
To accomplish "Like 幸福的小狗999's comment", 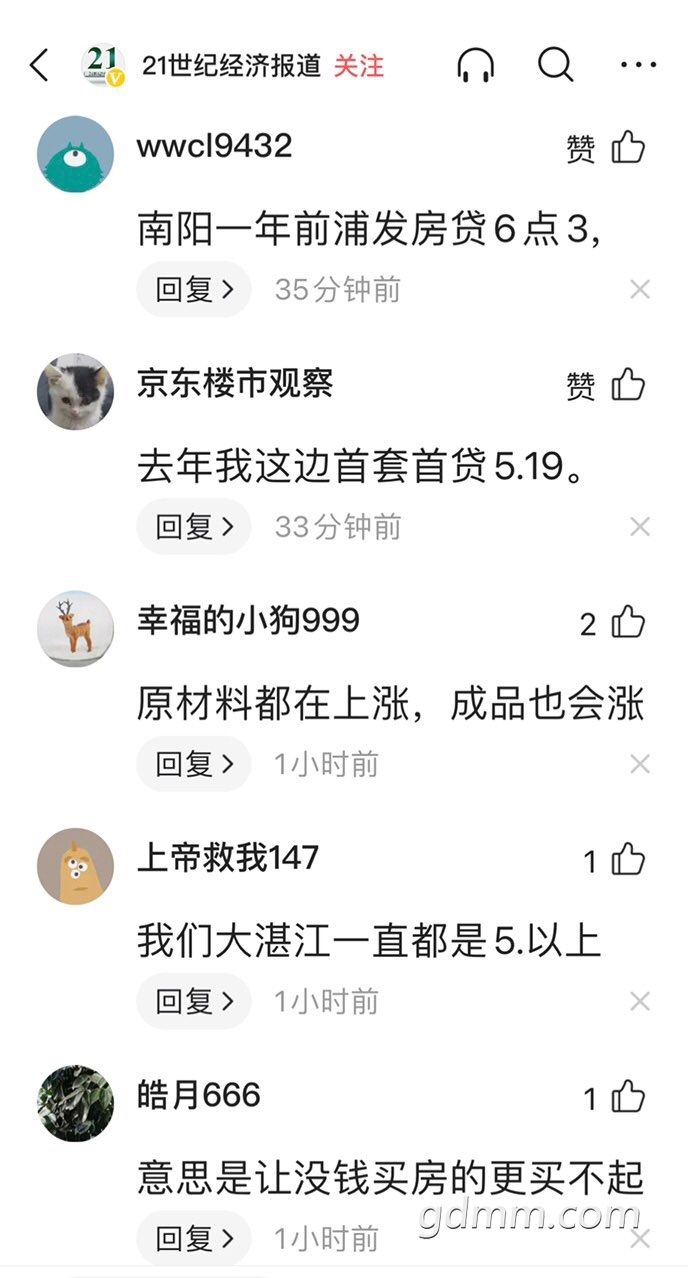I will [628, 623].
